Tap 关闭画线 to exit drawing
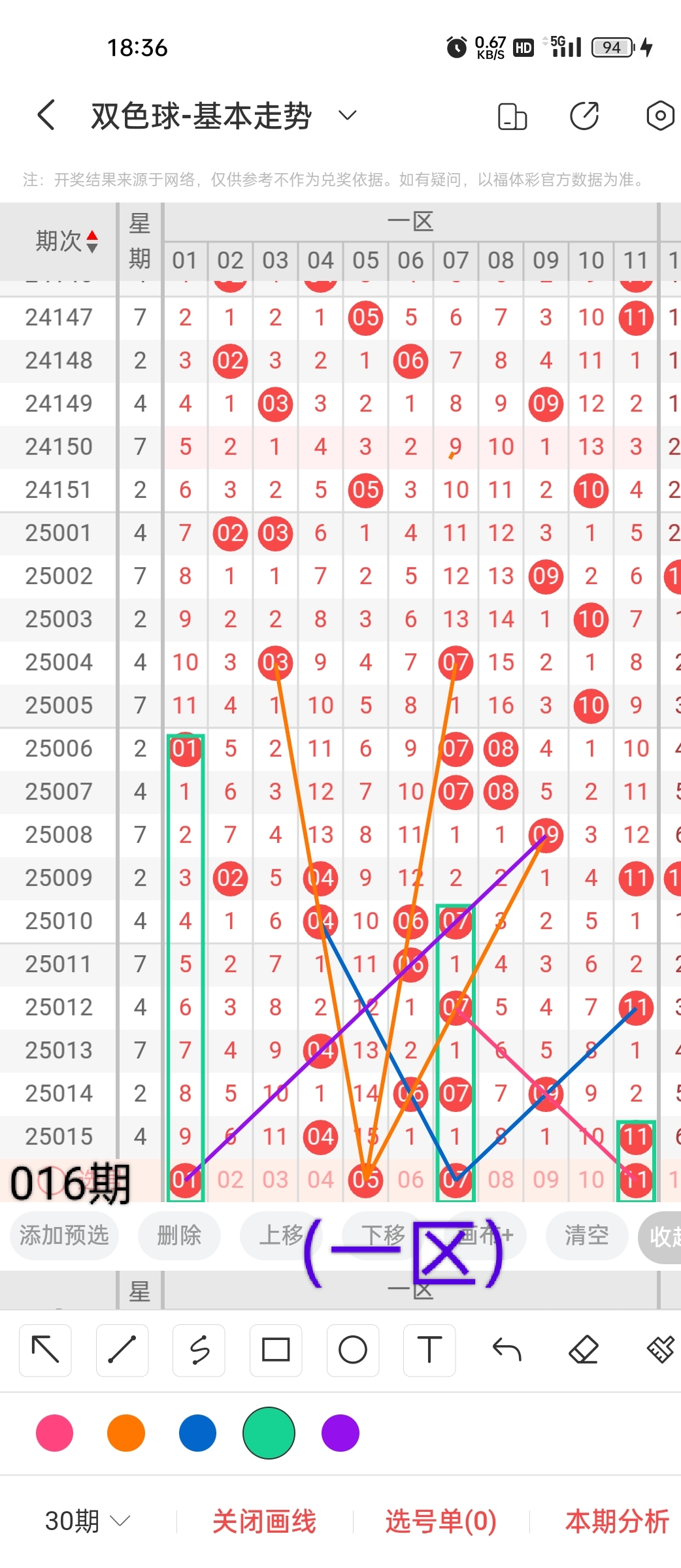Image resolution: width=681 pixels, height=1568 pixels. coord(264,1521)
